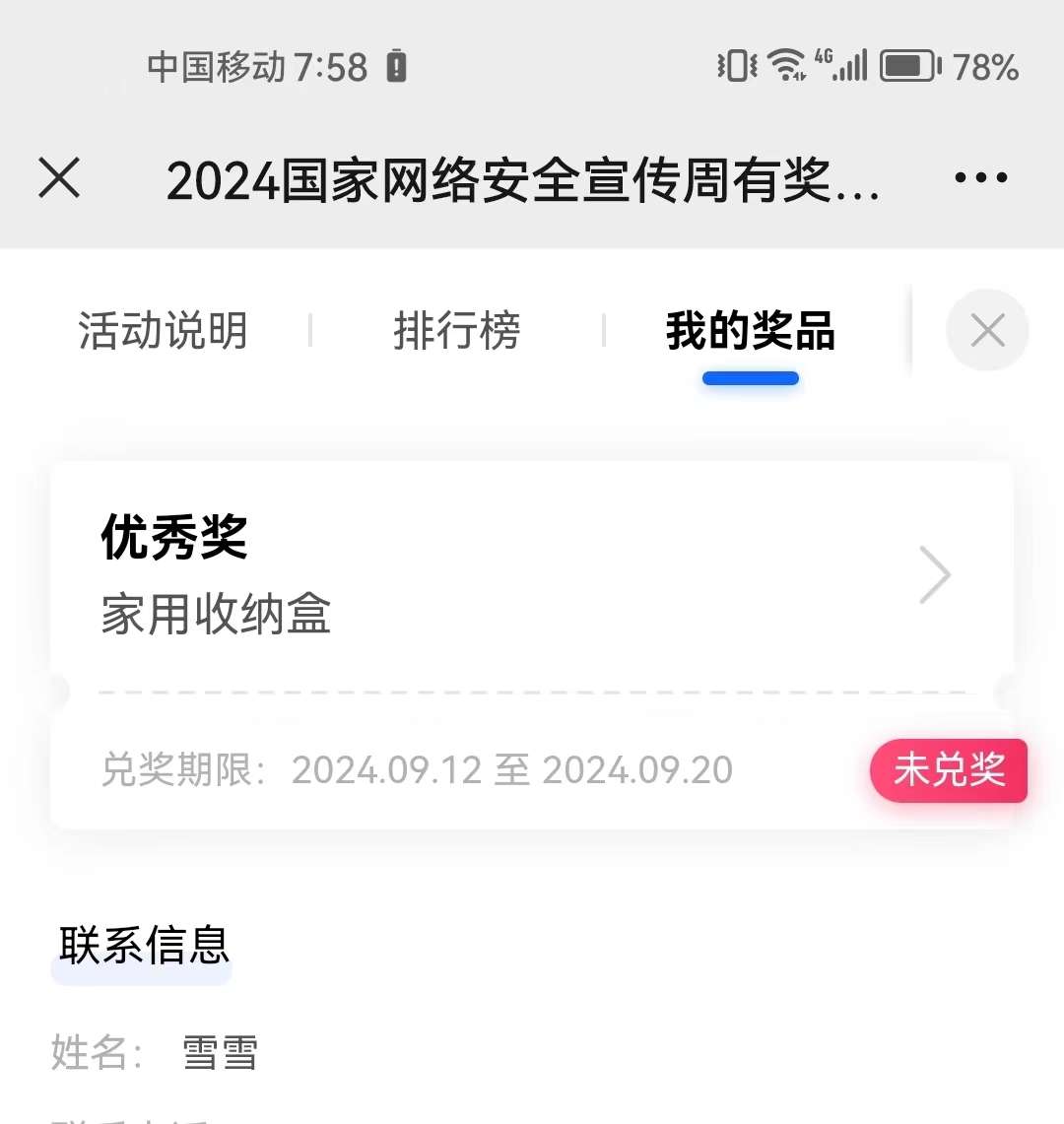This screenshot has width=1064, height=1124.
Task: Select the 我的奖品 tab
Action: click(x=751, y=333)
